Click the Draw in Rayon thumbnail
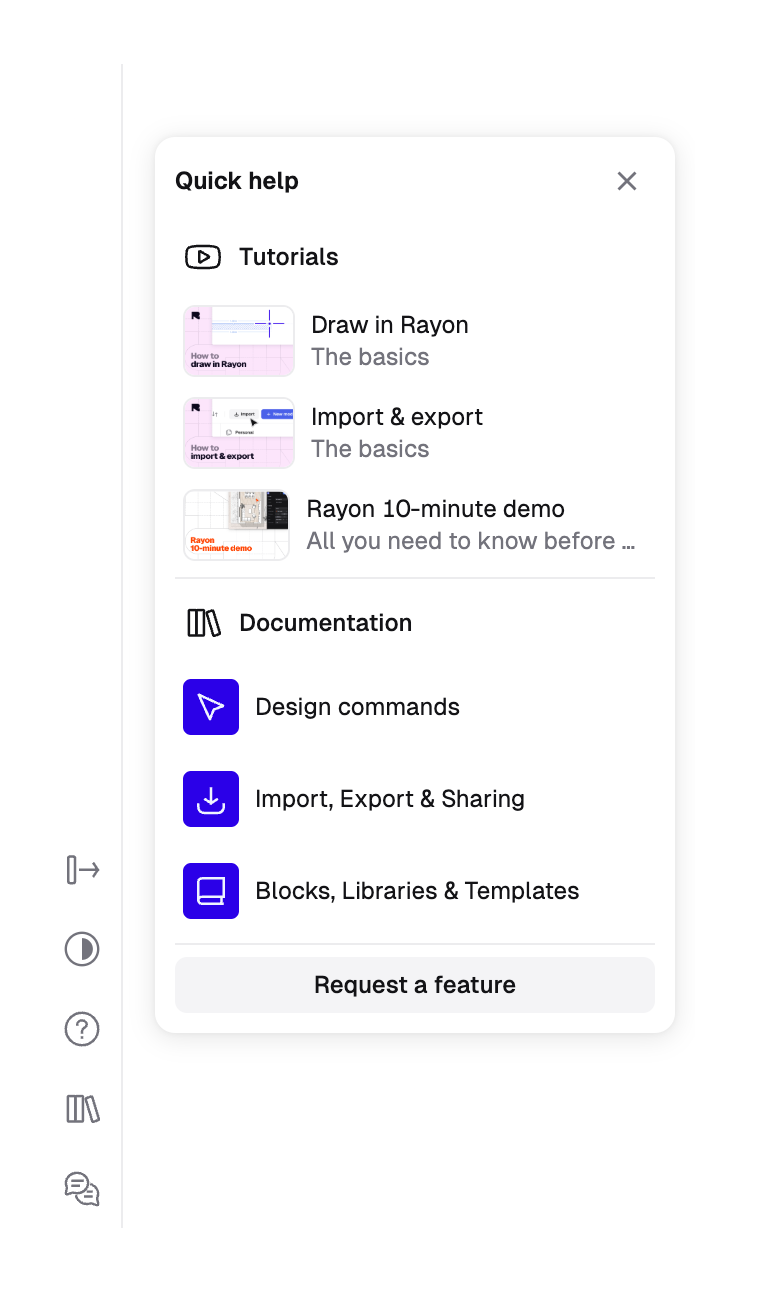 [238, 341]
